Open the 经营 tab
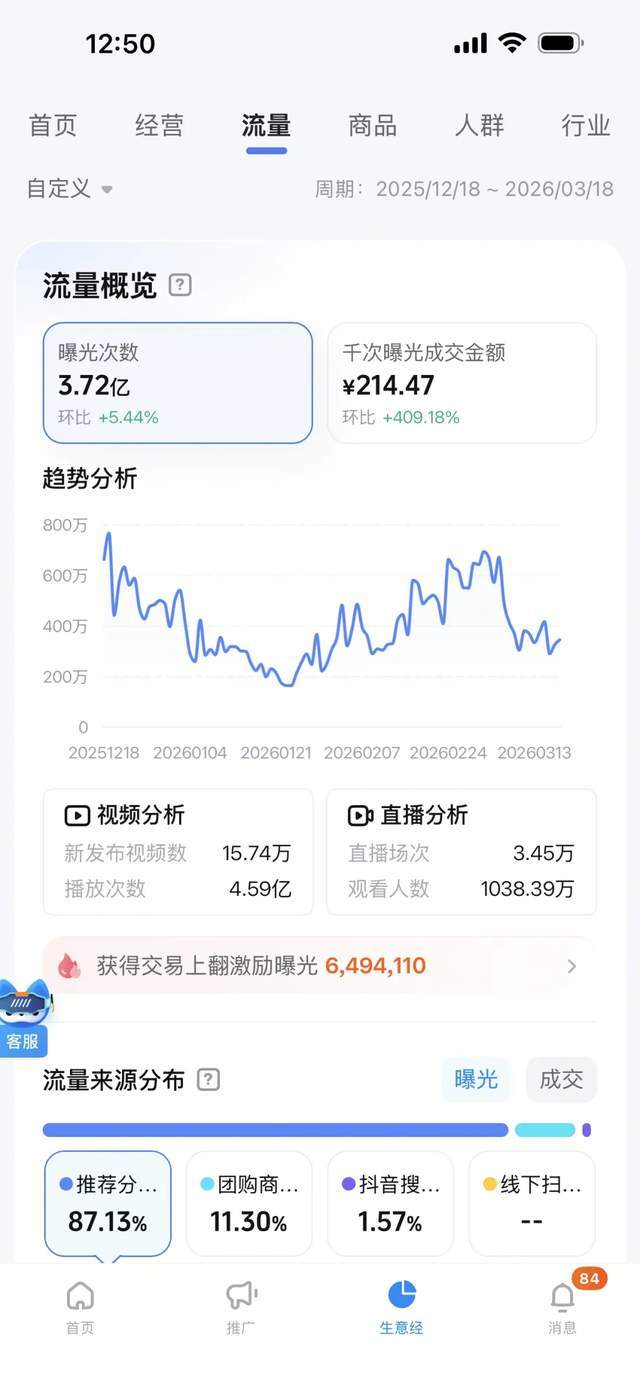 click(x=159, y=126)
